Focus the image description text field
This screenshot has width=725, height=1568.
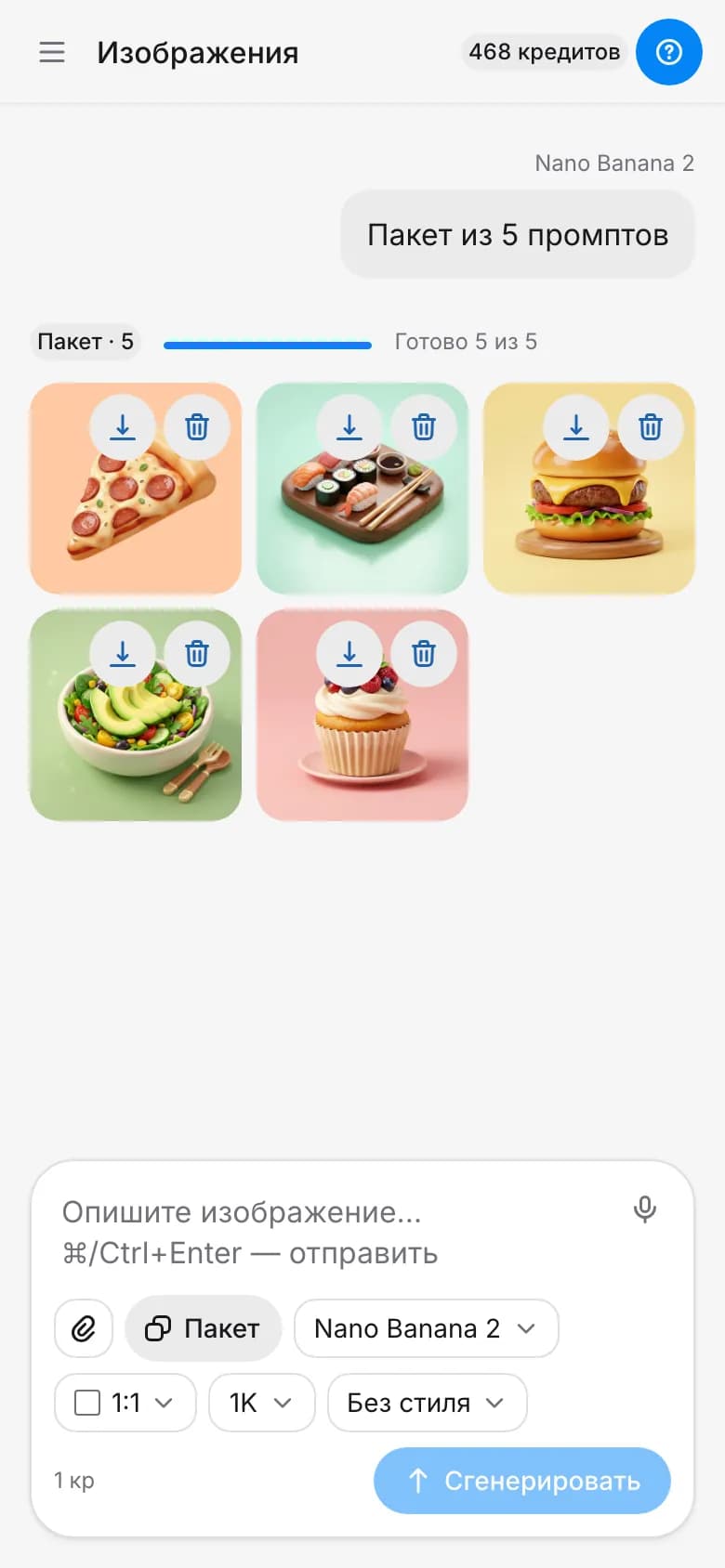coord(335,1233)
